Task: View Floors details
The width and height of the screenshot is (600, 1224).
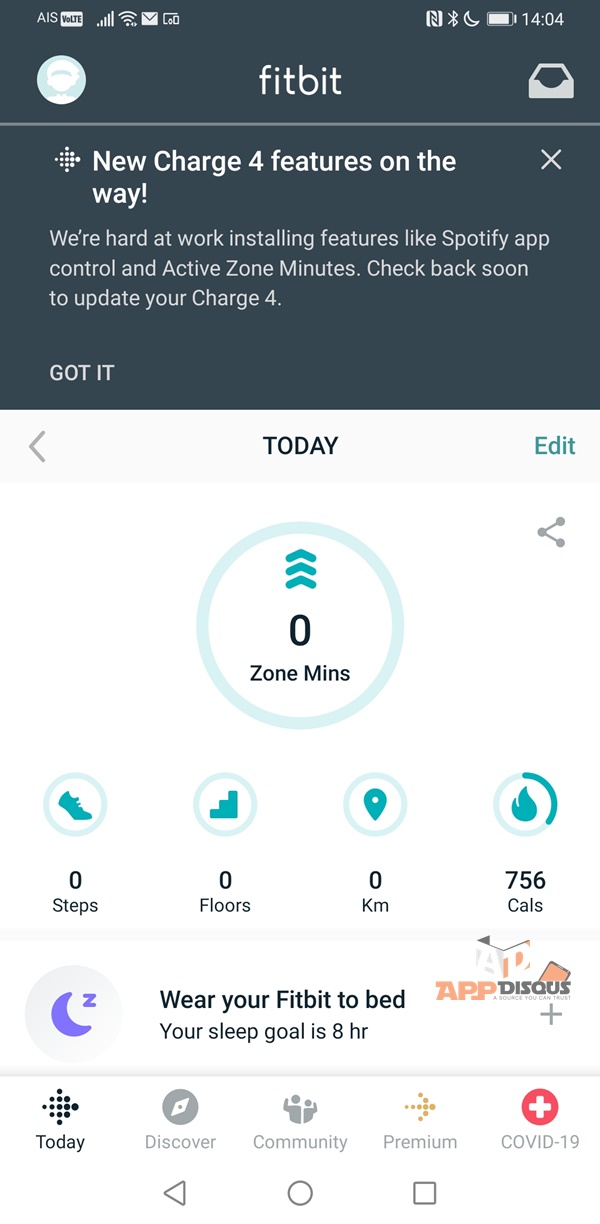Action: (x=225, y=805)
